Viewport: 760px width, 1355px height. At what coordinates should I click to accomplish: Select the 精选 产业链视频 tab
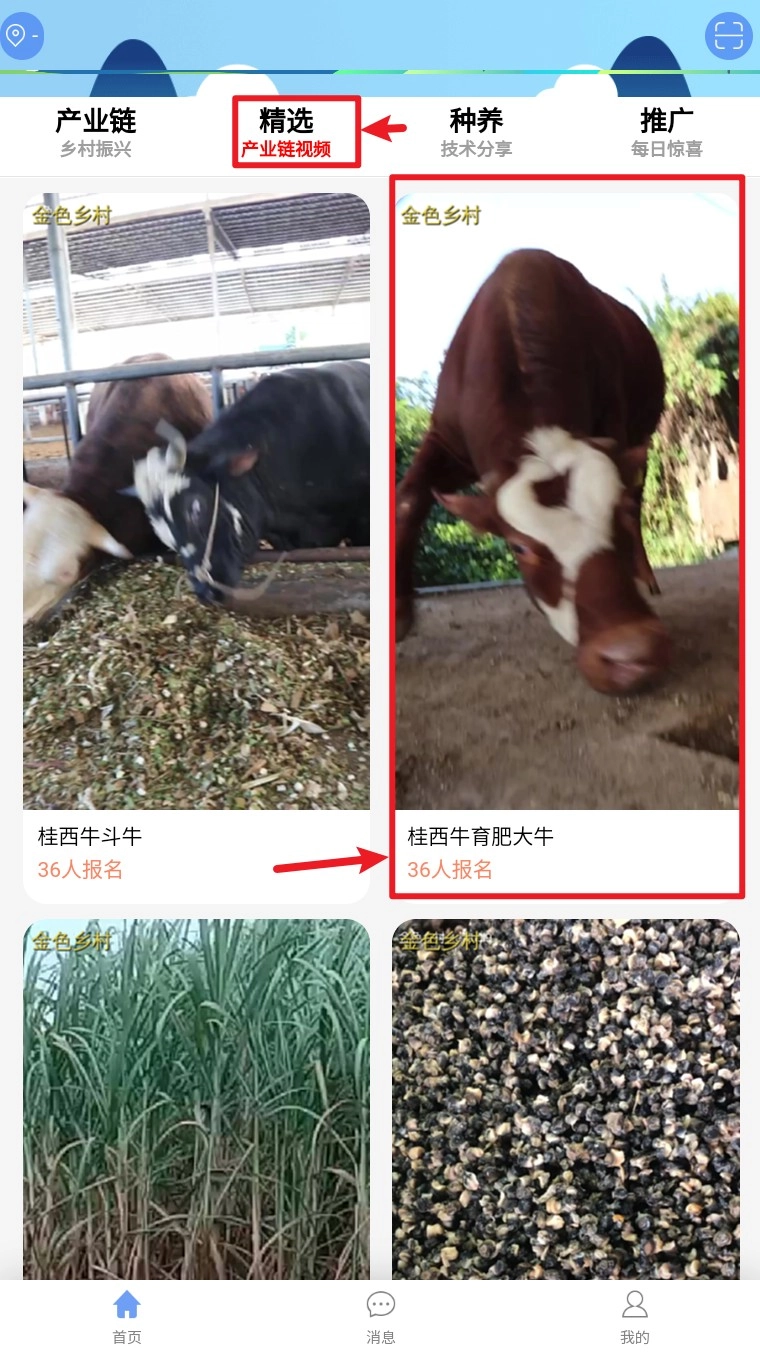[x=287, y=133]
